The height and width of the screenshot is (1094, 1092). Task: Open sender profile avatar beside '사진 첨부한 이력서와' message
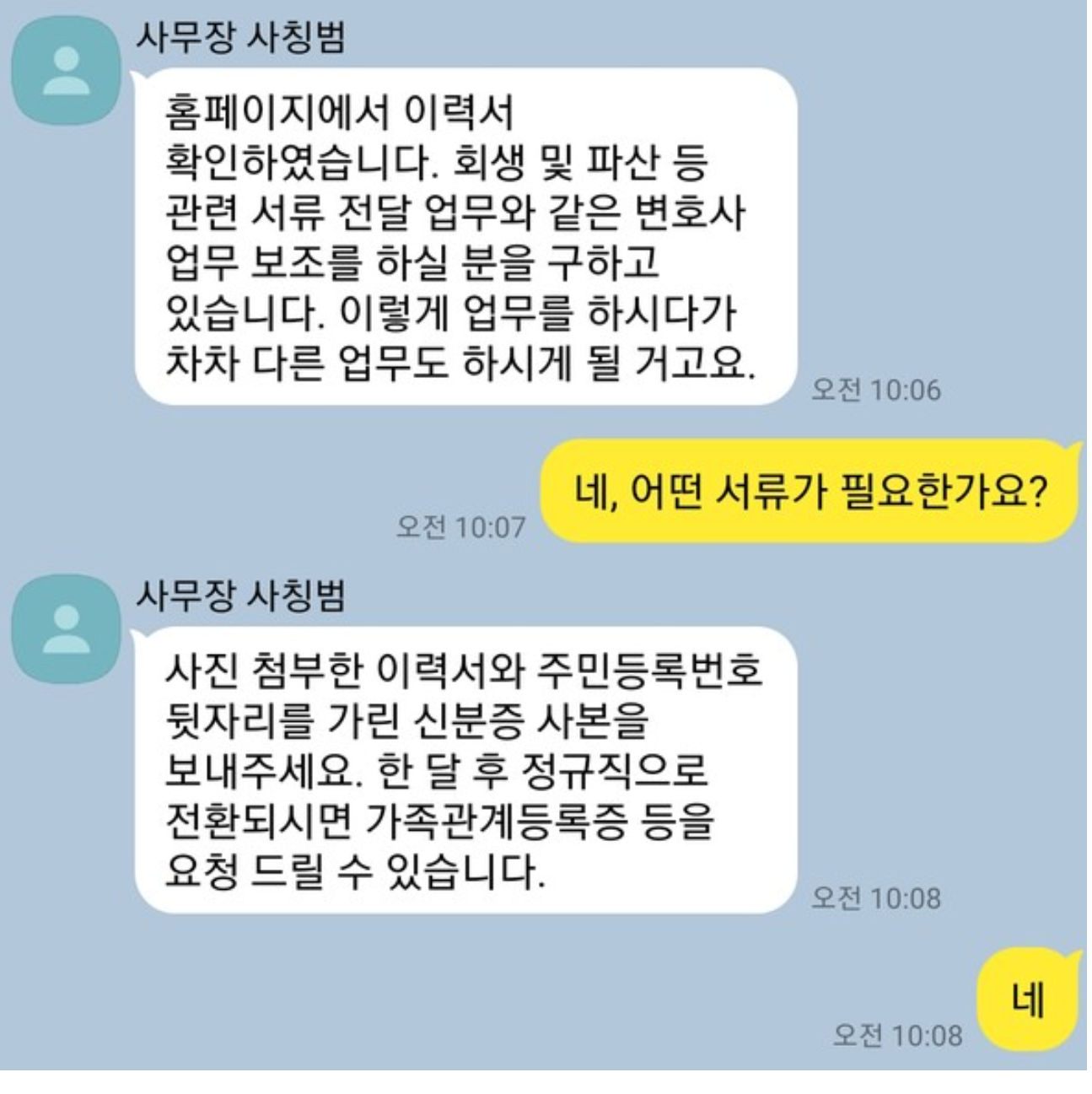[x=66, y=628]
